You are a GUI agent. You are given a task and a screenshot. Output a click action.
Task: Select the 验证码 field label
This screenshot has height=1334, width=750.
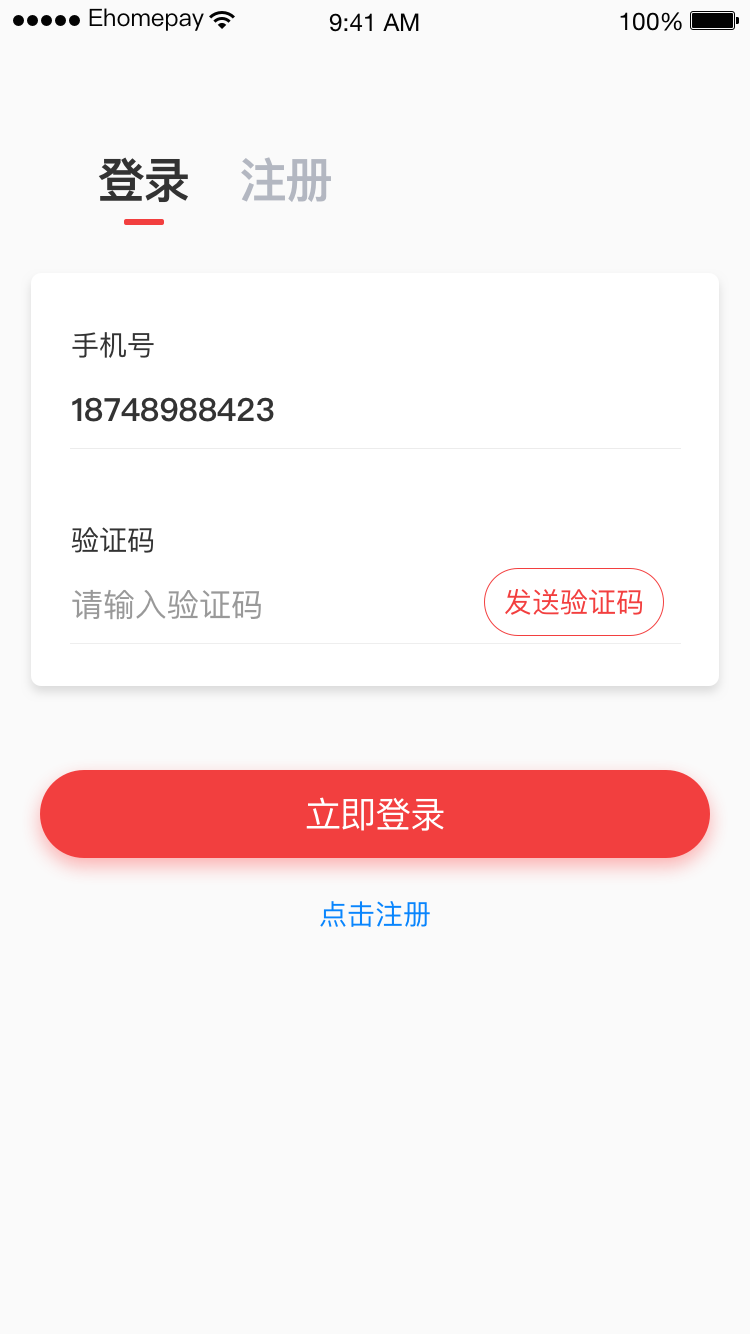[113, 541]
